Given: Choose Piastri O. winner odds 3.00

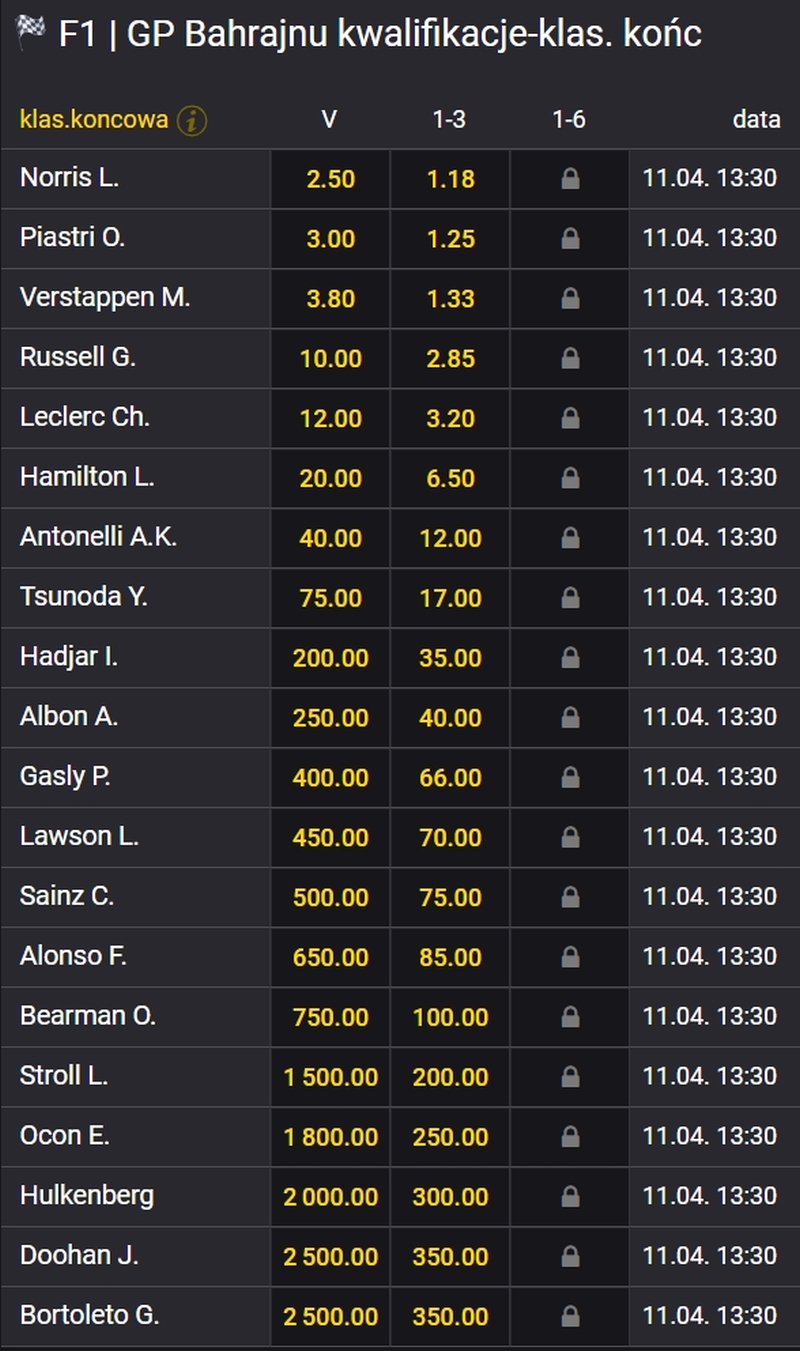Looking at the screenshot, I should point(330,239).
